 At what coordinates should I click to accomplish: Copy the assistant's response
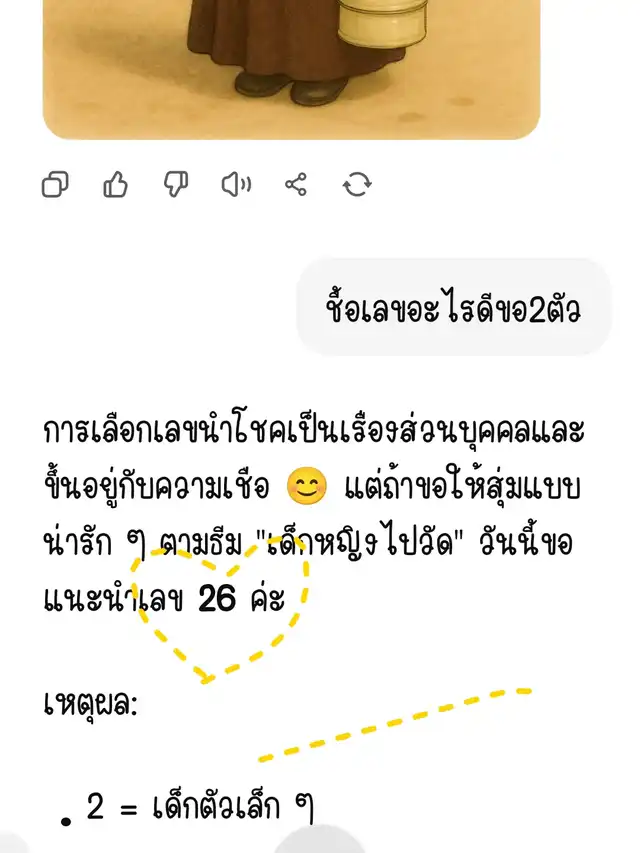(x=55, y=185)
